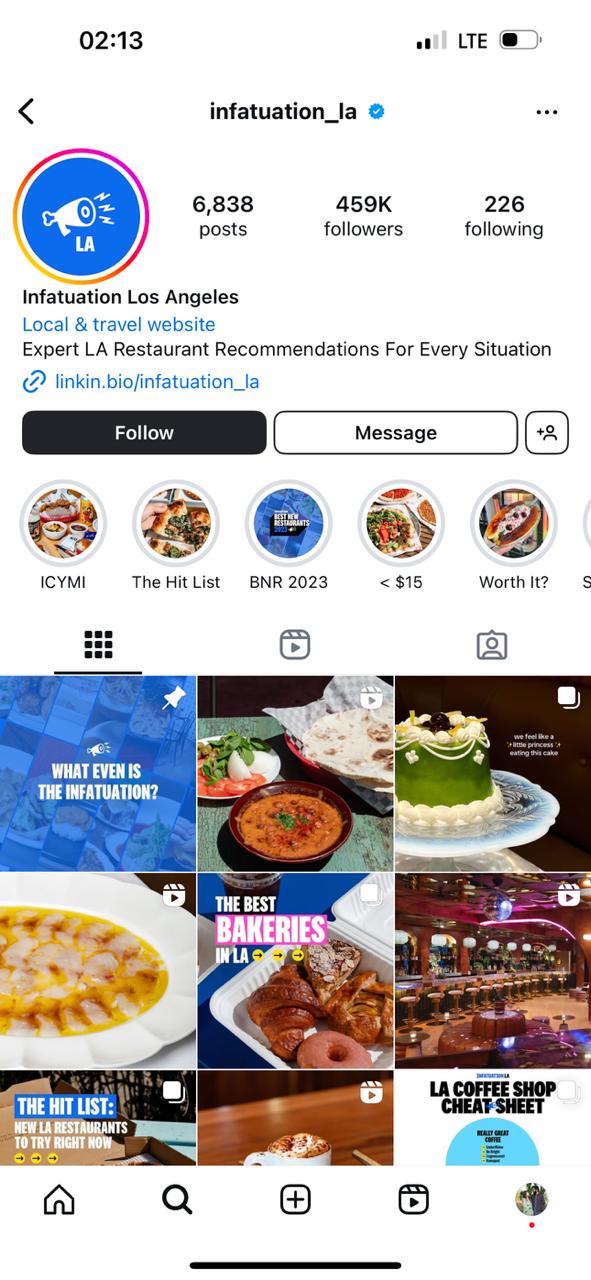Open The Hit List highlight
The width and height of the screenshot is (591, 1280).
176,523
